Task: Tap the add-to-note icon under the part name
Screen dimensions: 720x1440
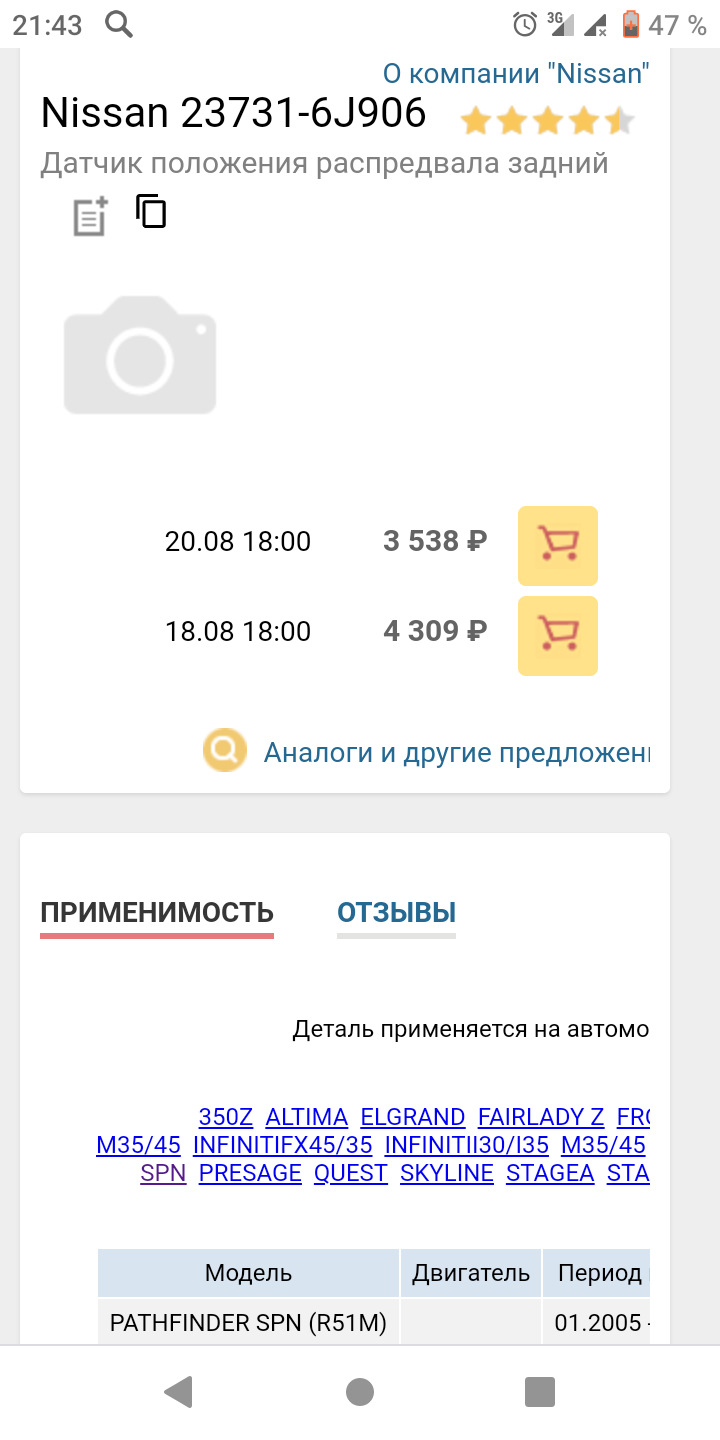Action: coord(90,217)
